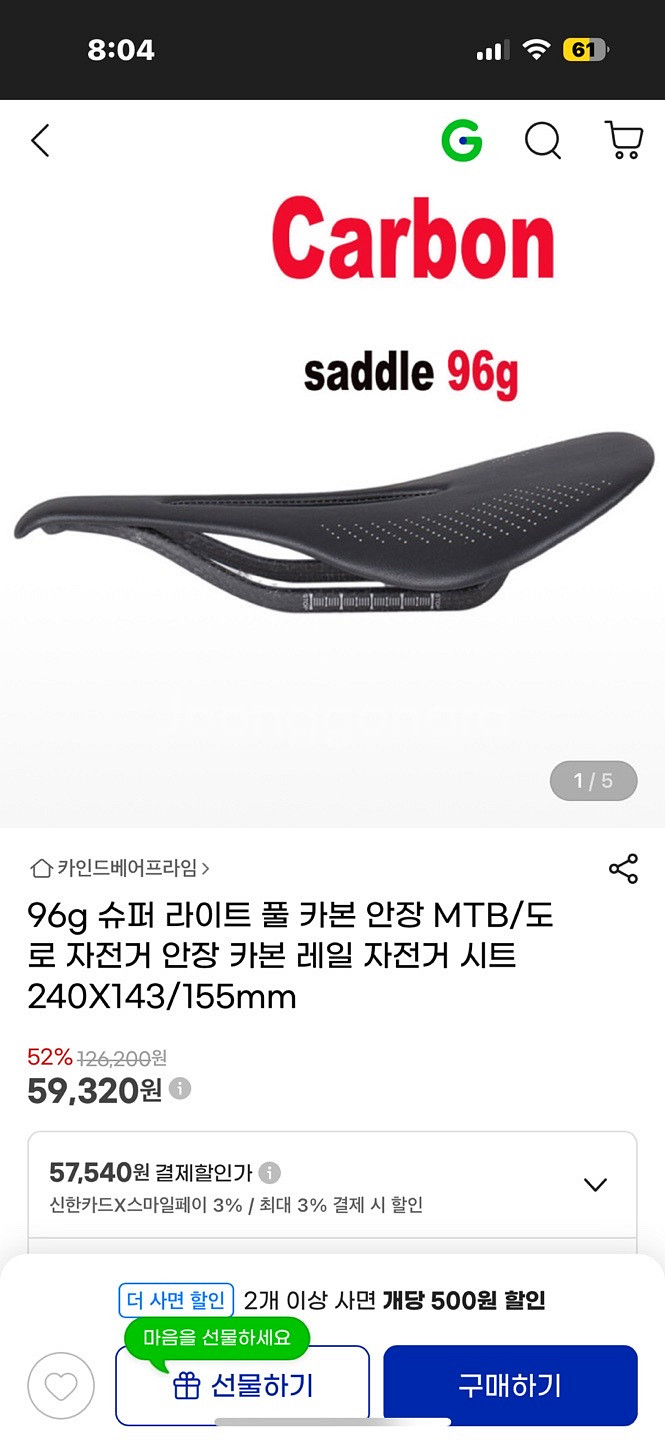Go back using the back arrow
This screenshot has height=1440, width=665.
pyautogui.click(x=40, y=141)
